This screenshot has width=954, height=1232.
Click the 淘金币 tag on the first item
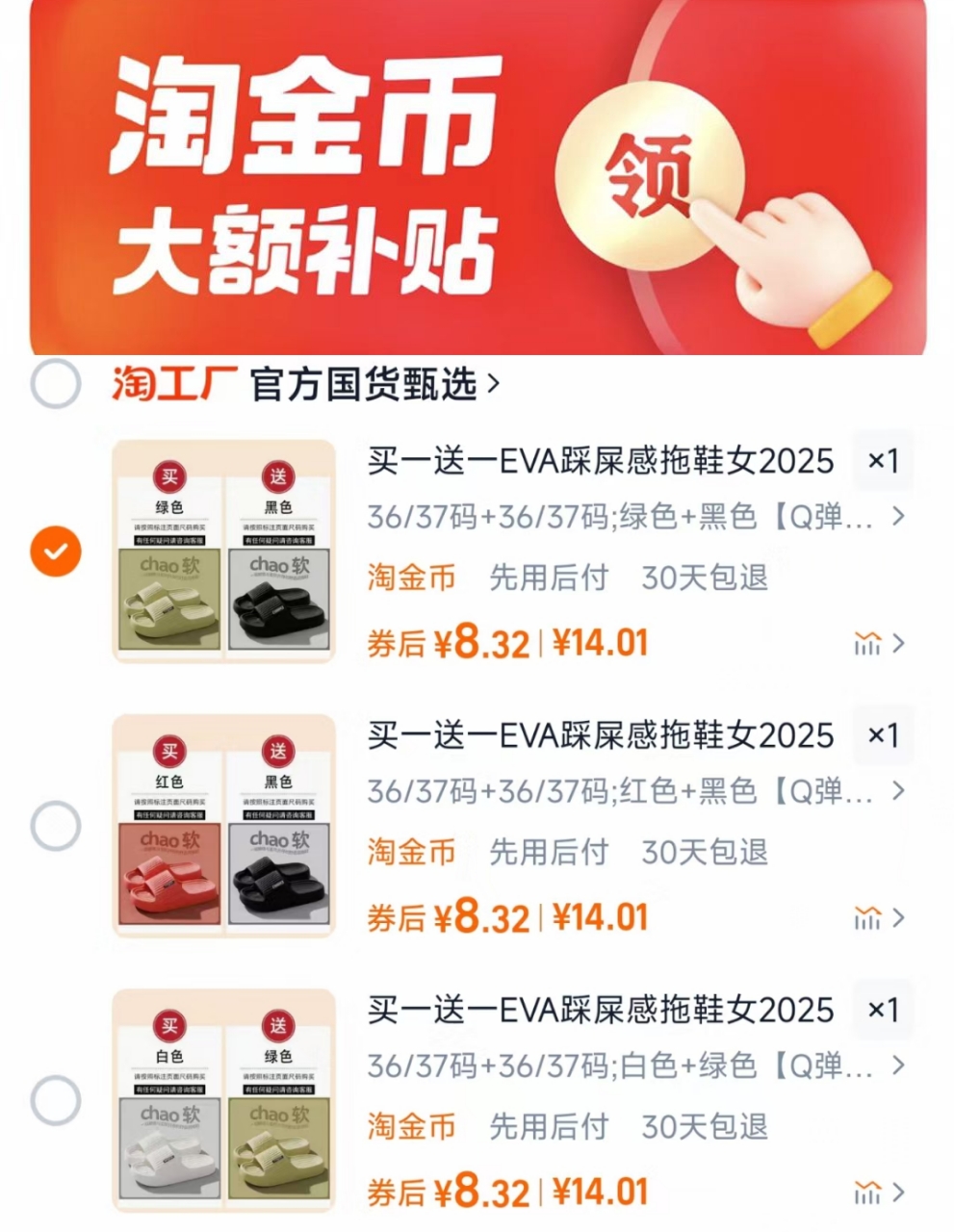coord(410,577)
